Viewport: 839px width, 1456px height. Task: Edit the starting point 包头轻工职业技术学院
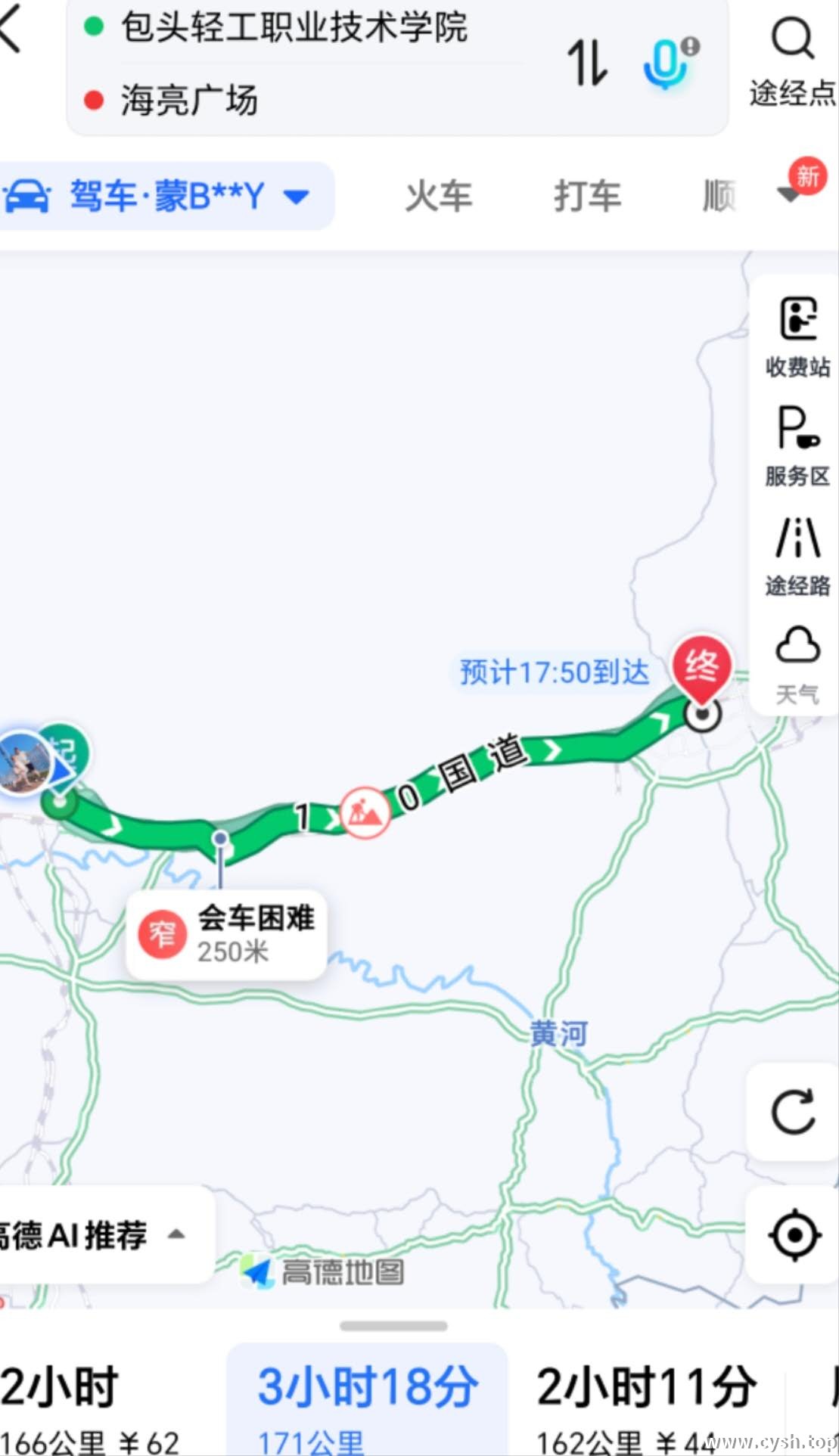pyautogui.click(x=294, y=27)
